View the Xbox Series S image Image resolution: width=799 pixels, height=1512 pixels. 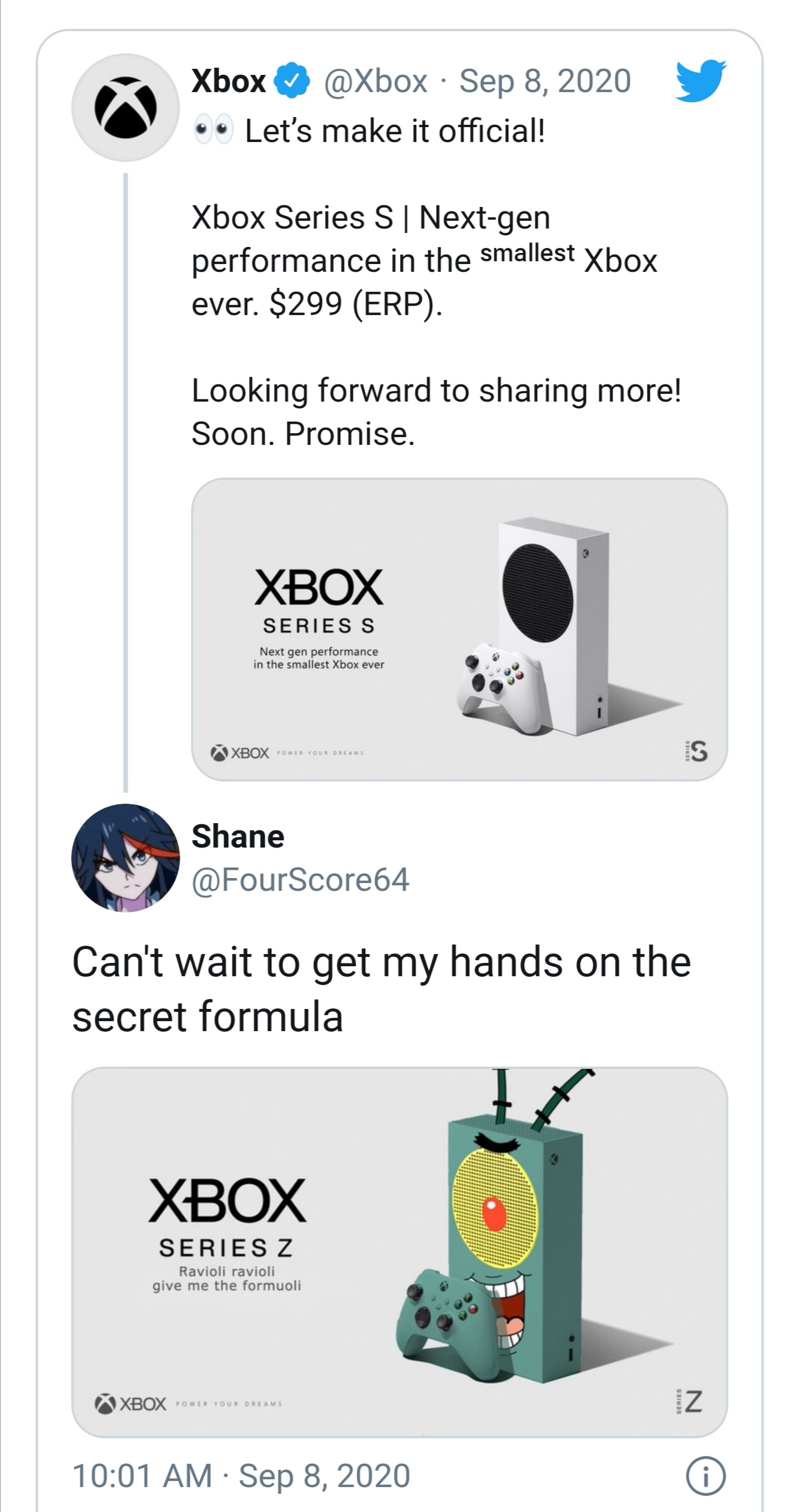tap(459, 629)
